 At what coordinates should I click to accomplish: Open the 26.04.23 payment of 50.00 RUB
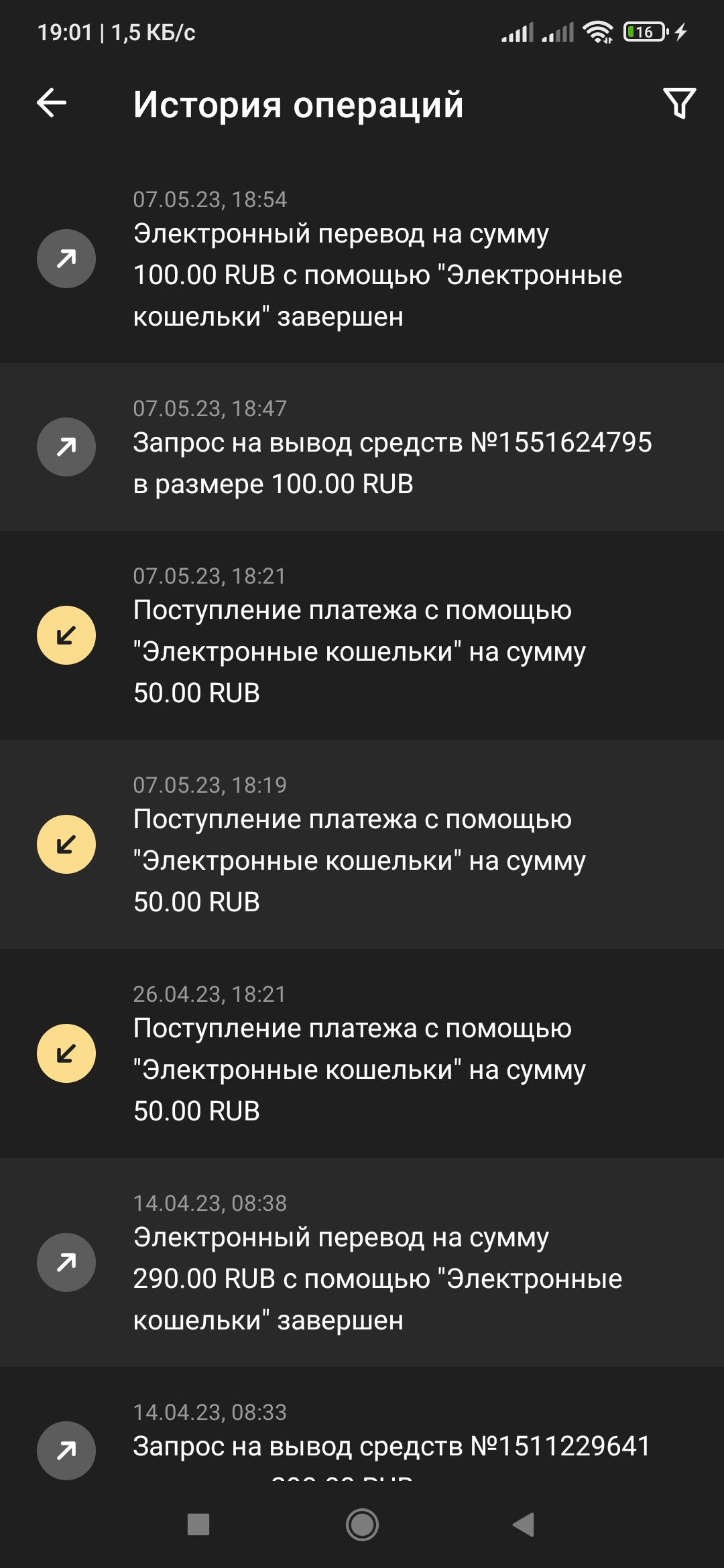coord(362,1053)
